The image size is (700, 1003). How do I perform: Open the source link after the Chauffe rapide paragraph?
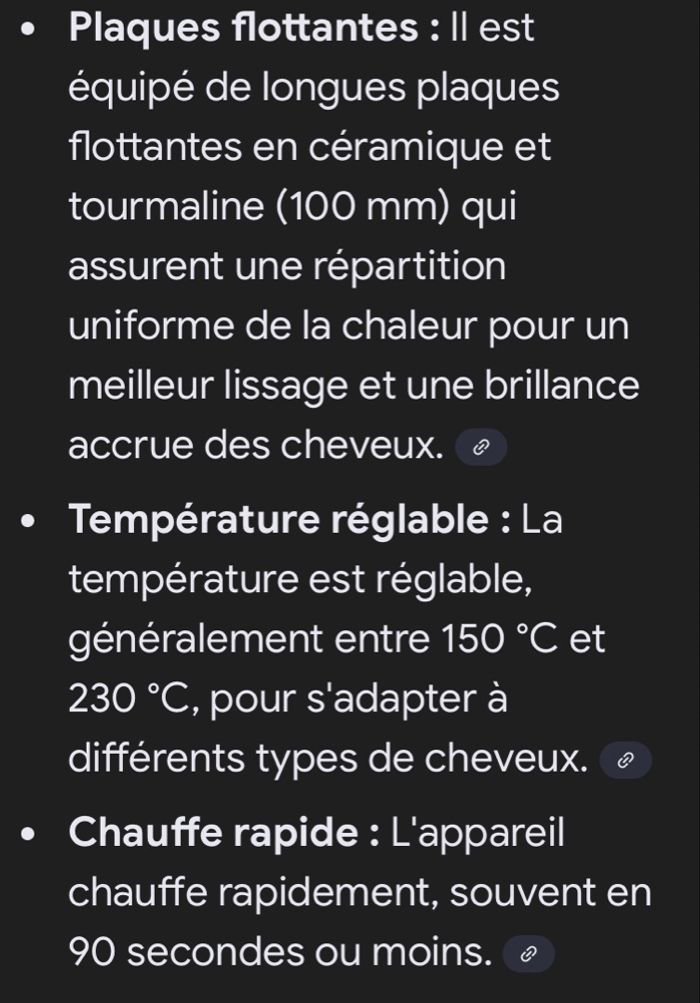click(x=529, y=955)
